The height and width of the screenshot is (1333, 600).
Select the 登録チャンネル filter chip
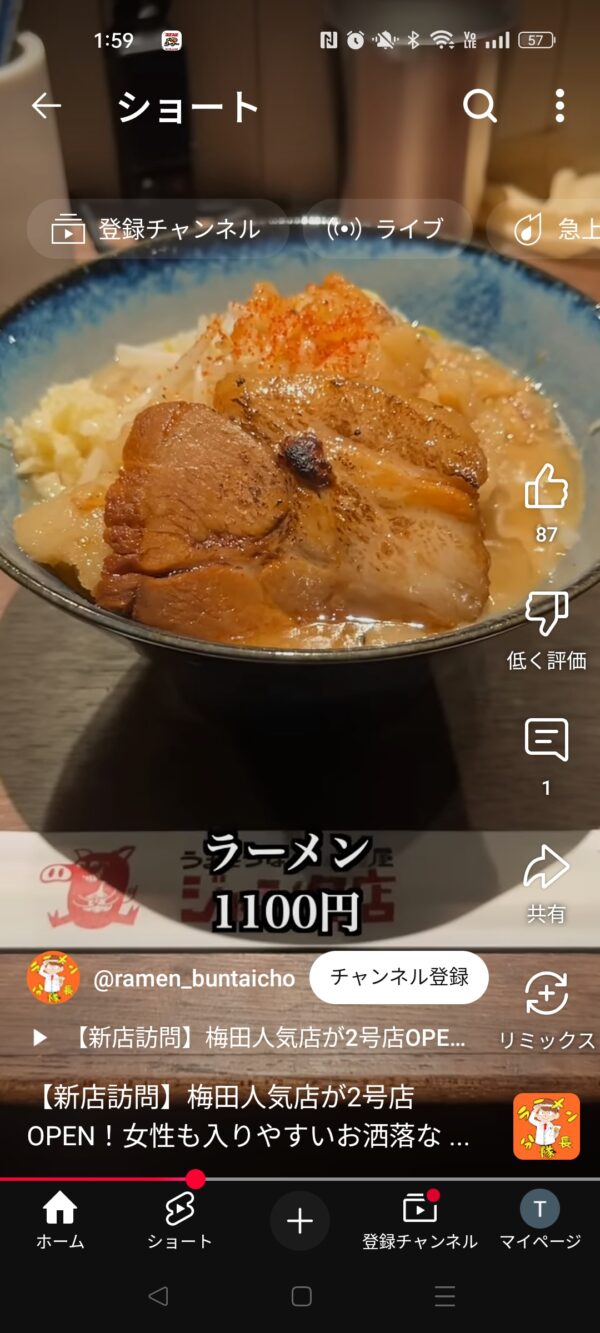click(157, 229)
